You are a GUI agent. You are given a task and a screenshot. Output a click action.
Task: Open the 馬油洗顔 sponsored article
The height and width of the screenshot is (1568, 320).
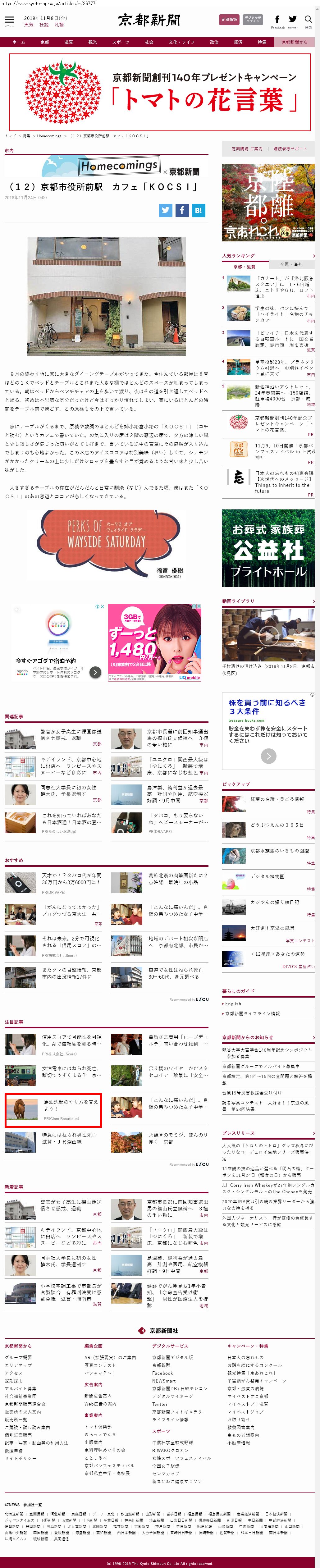click(70, 1104)
